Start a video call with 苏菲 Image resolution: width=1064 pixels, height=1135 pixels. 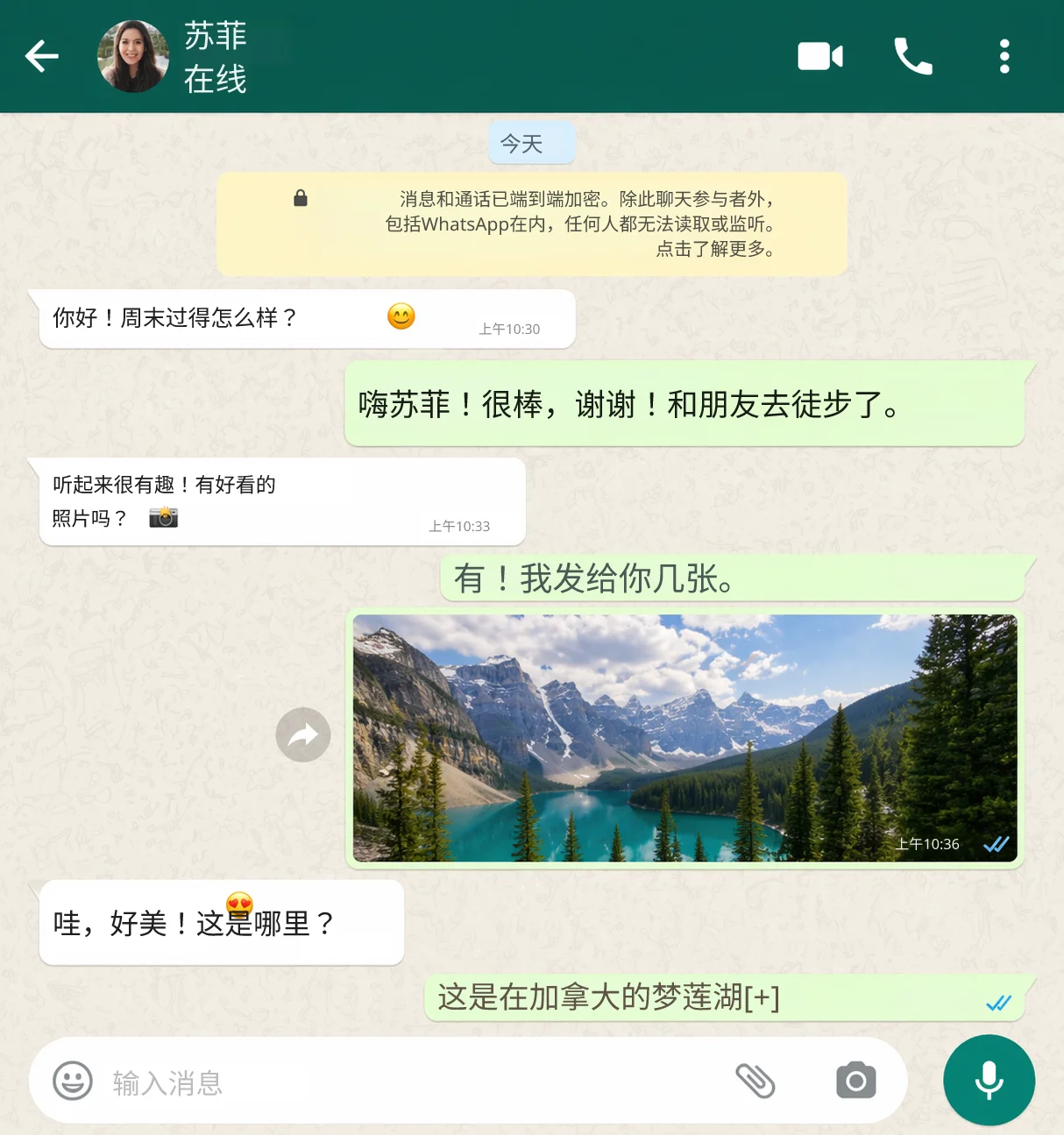(820, 55)
